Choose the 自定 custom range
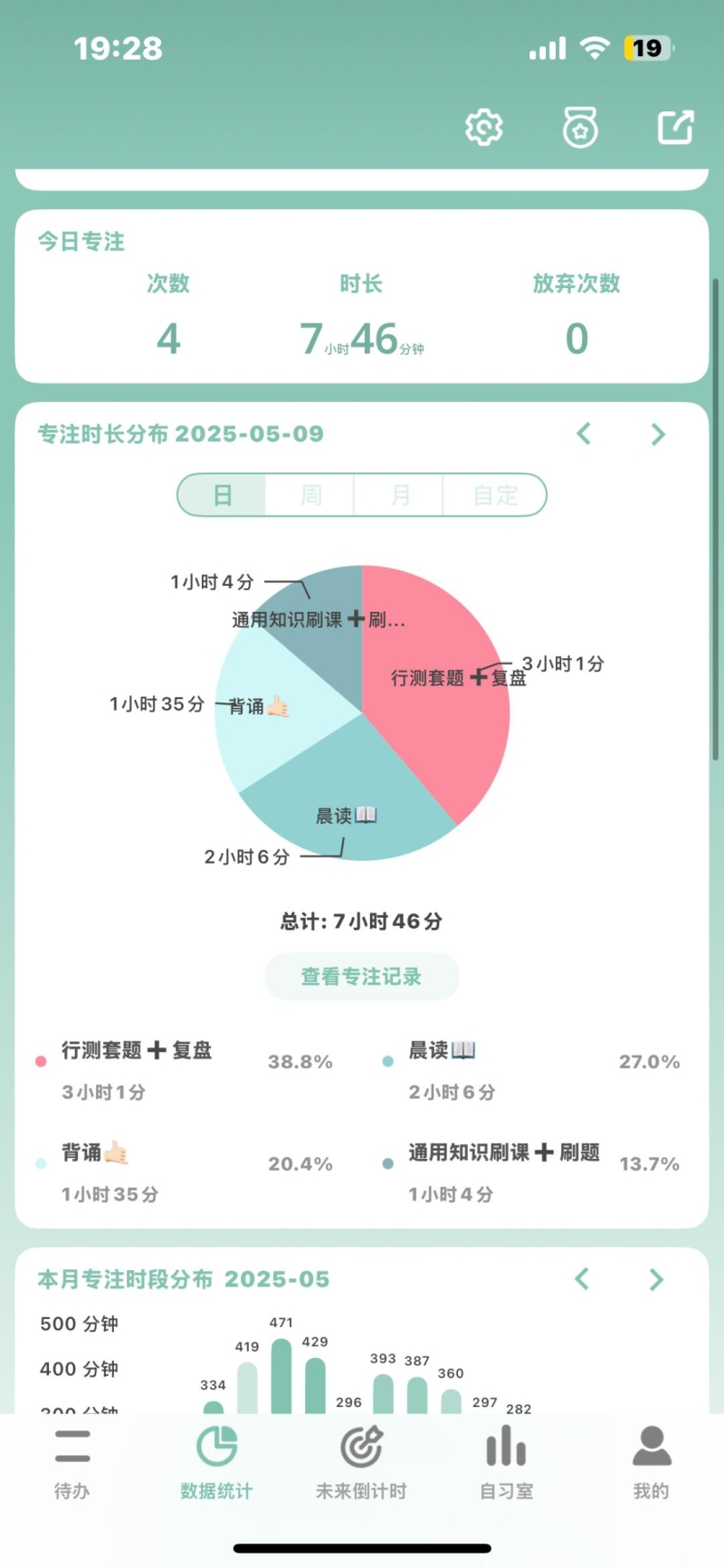Screen dimensions: 724x1568 [495, 495]
